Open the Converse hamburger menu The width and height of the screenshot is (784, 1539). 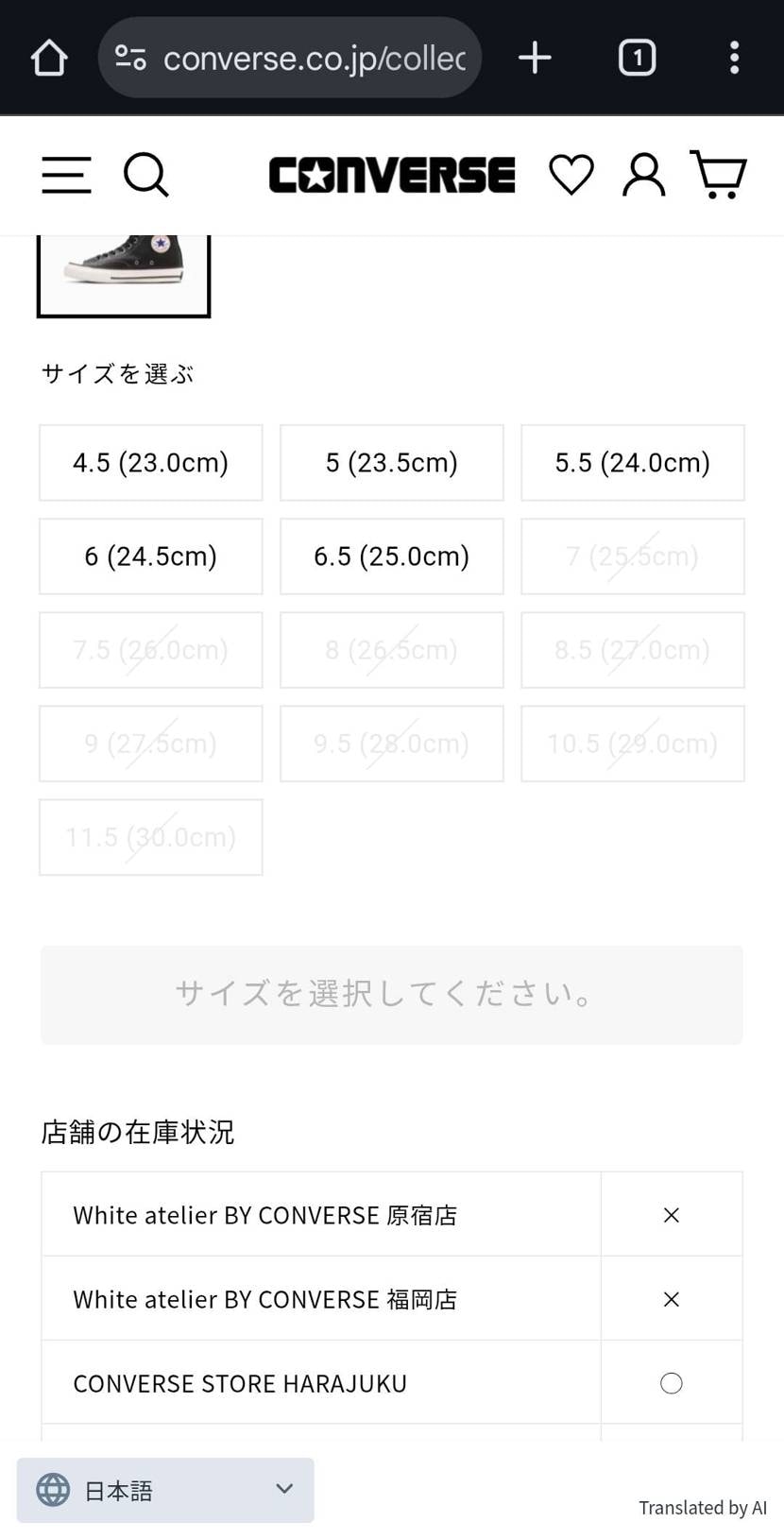66,176
